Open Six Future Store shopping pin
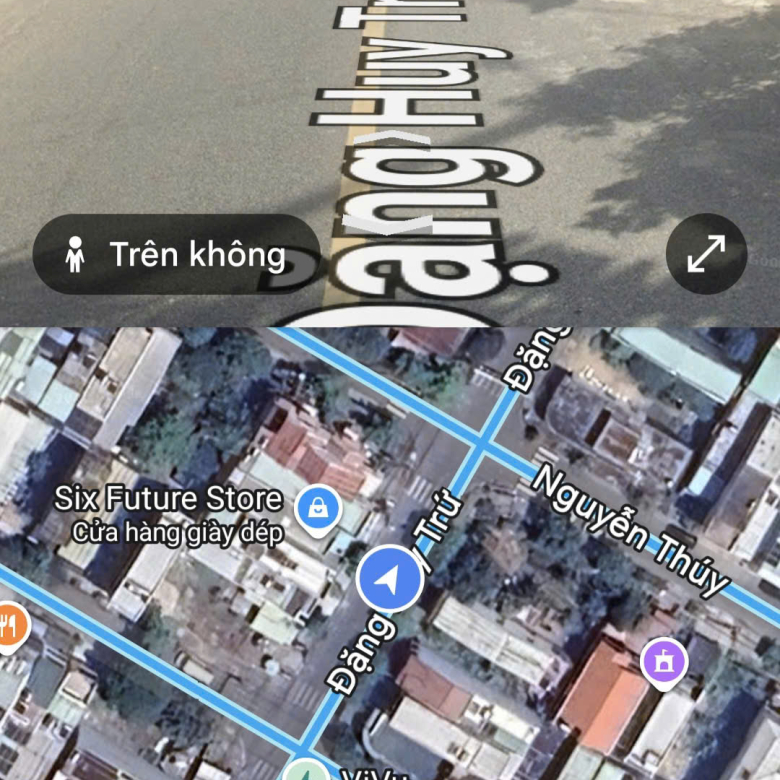The image size is (780, 780). [x=317, y=509]
